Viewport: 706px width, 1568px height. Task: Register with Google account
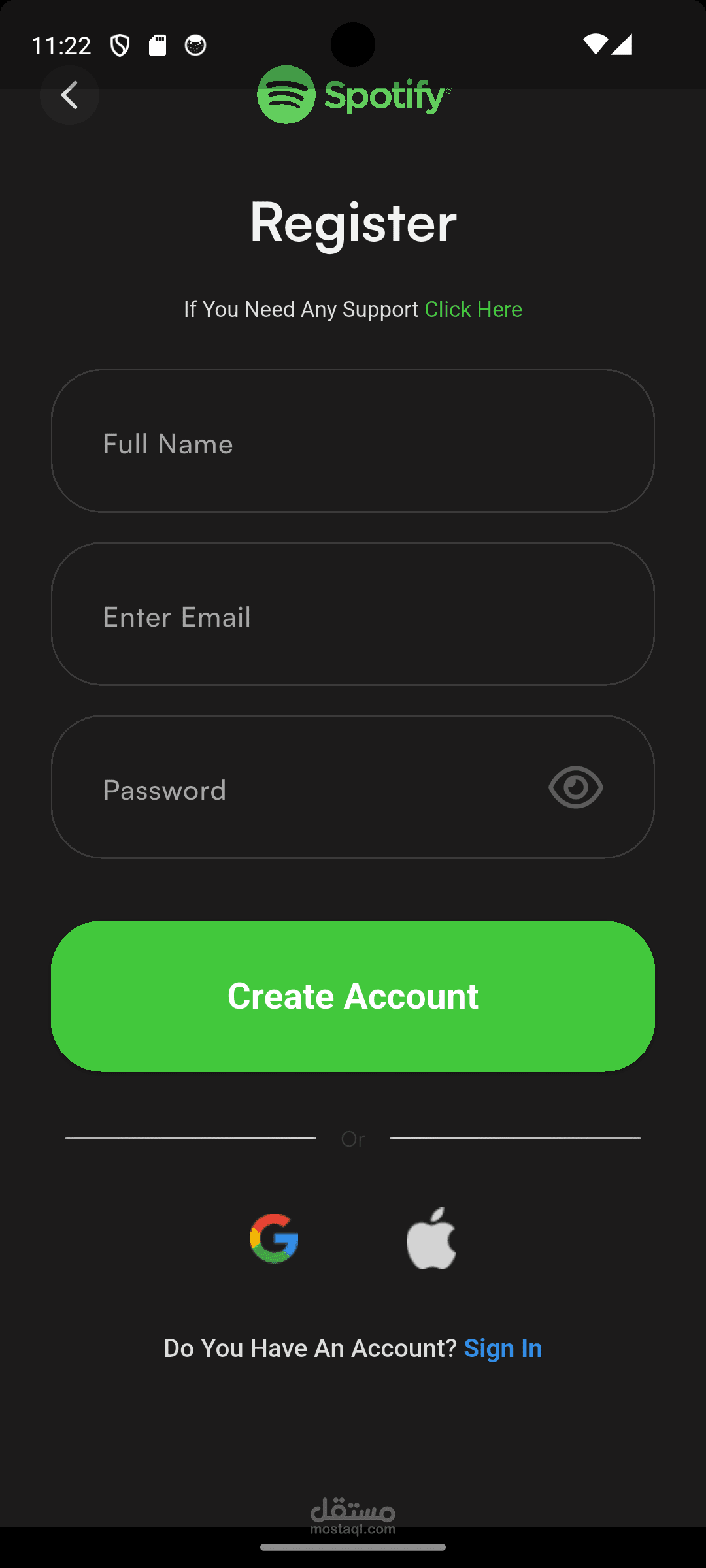point(274,1238)
